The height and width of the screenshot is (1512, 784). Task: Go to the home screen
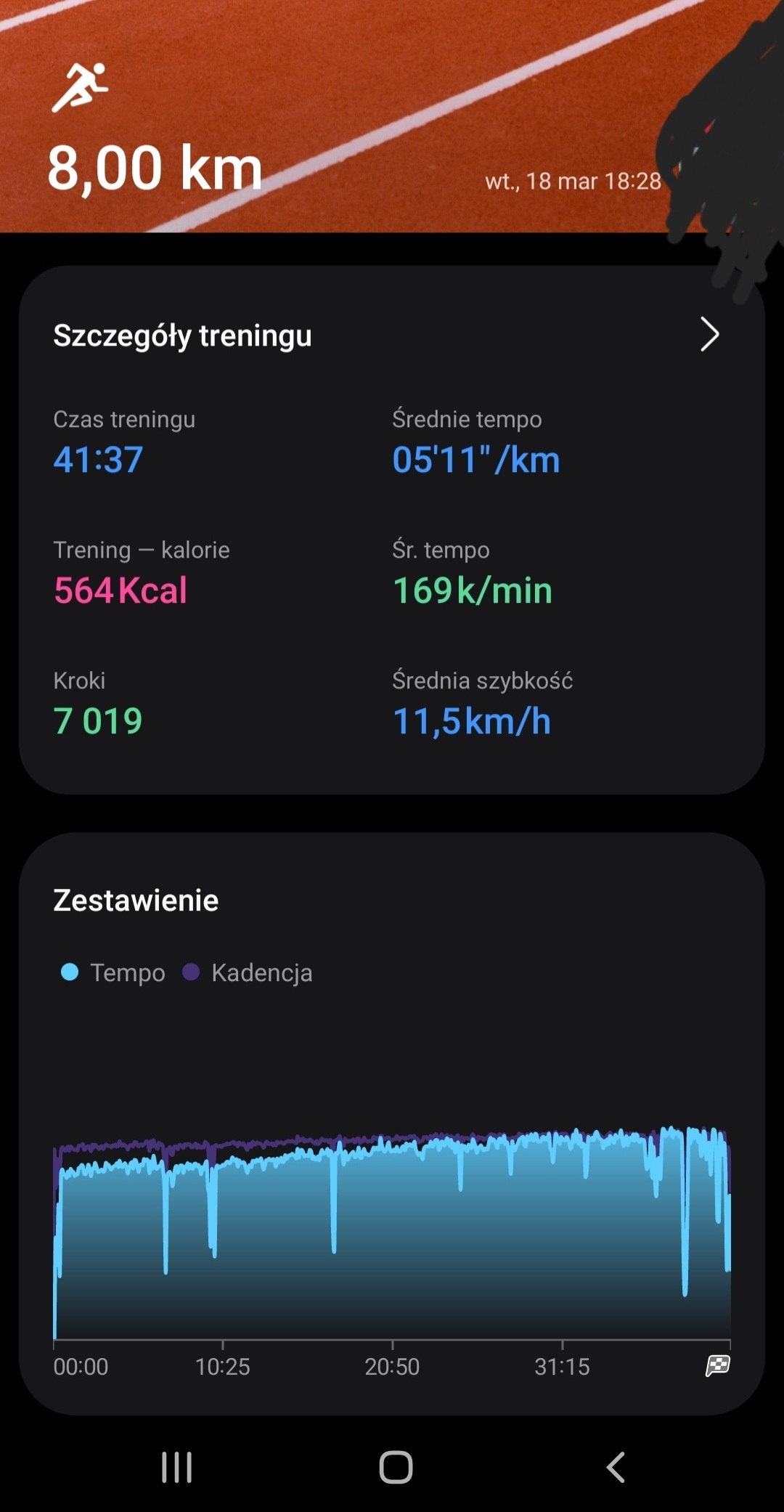pos(396,1467)
